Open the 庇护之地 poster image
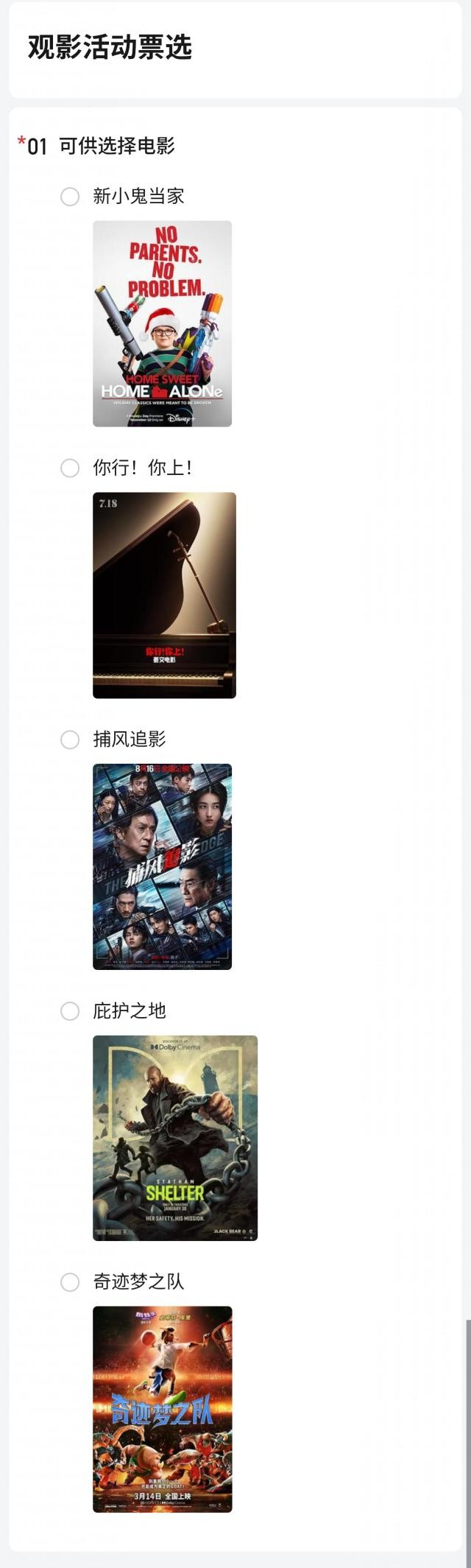The width and height of the screenshot is (471, 1568). coord(175,1138)
